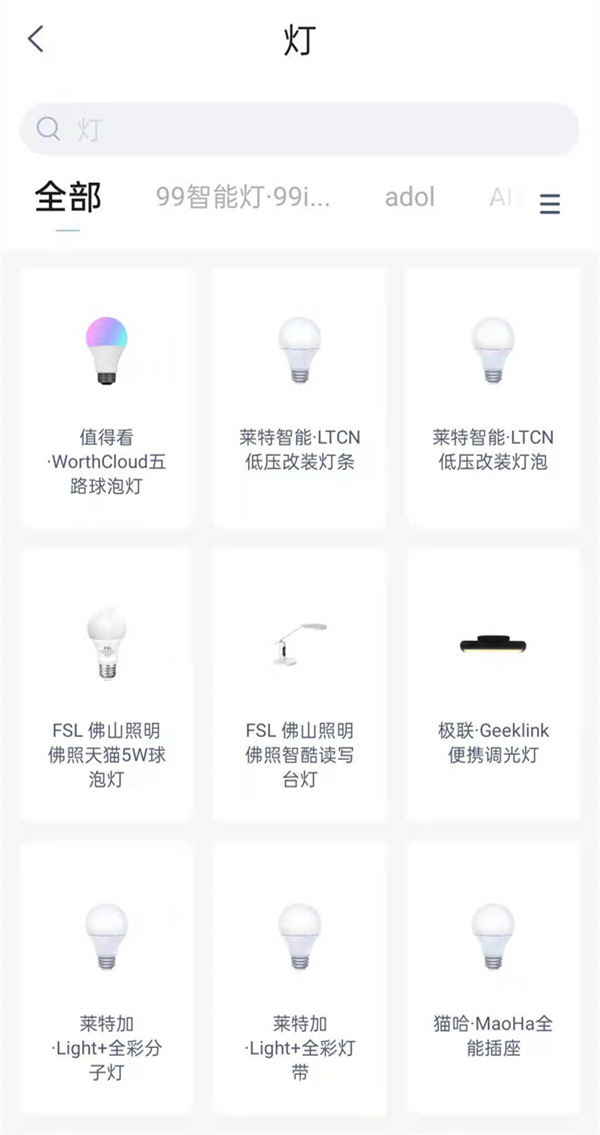Select the adol brand tab

coord(410,197)
